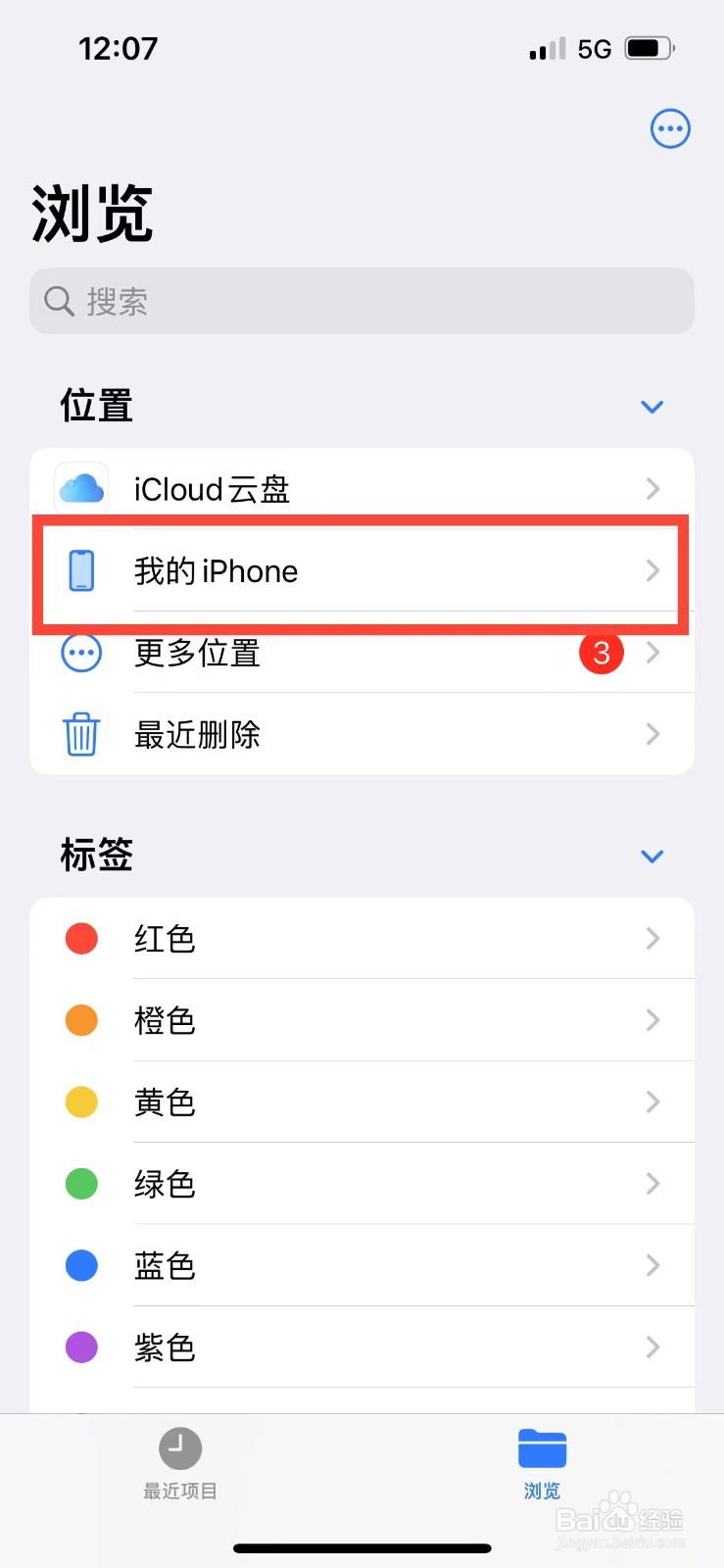Toggle visibility of the 位置 section
The width and height of the screenshot is (724, 1568).
point(652,406)
